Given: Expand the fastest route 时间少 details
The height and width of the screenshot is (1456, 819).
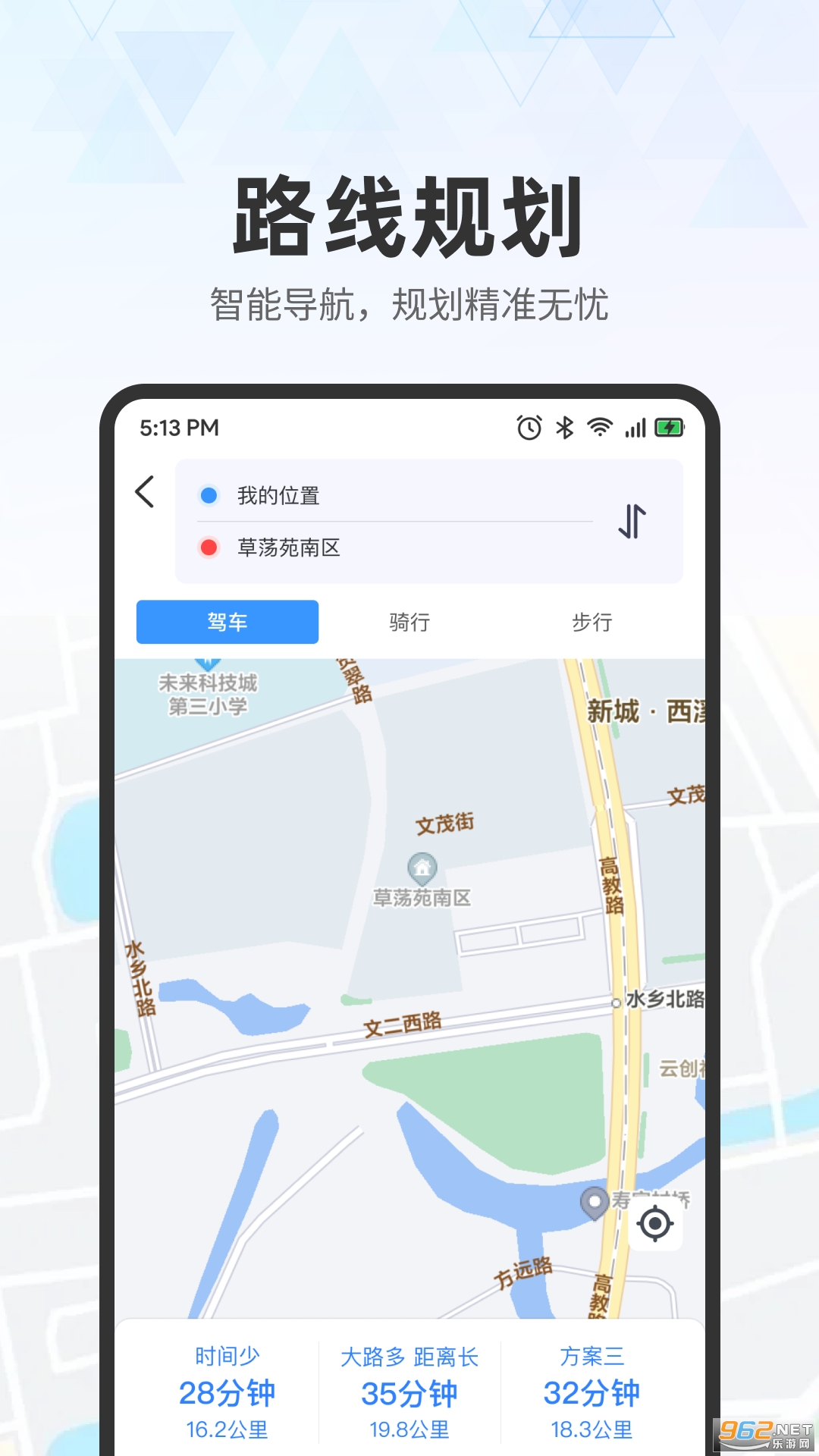Looking at the screenshot, I should (228, 1357).
